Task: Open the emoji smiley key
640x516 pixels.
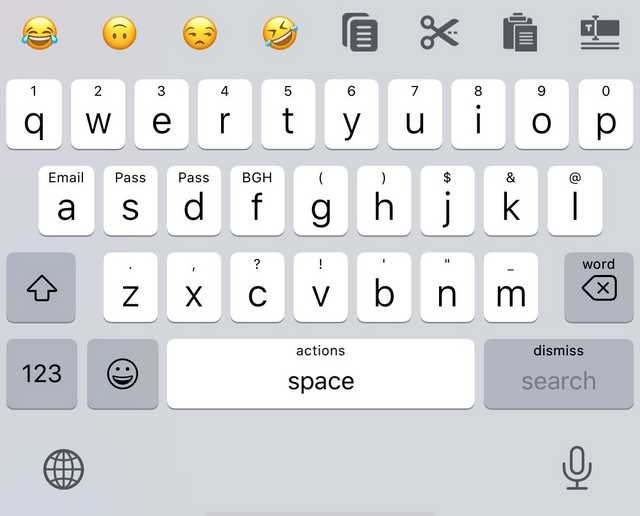Action: point(122,374)
